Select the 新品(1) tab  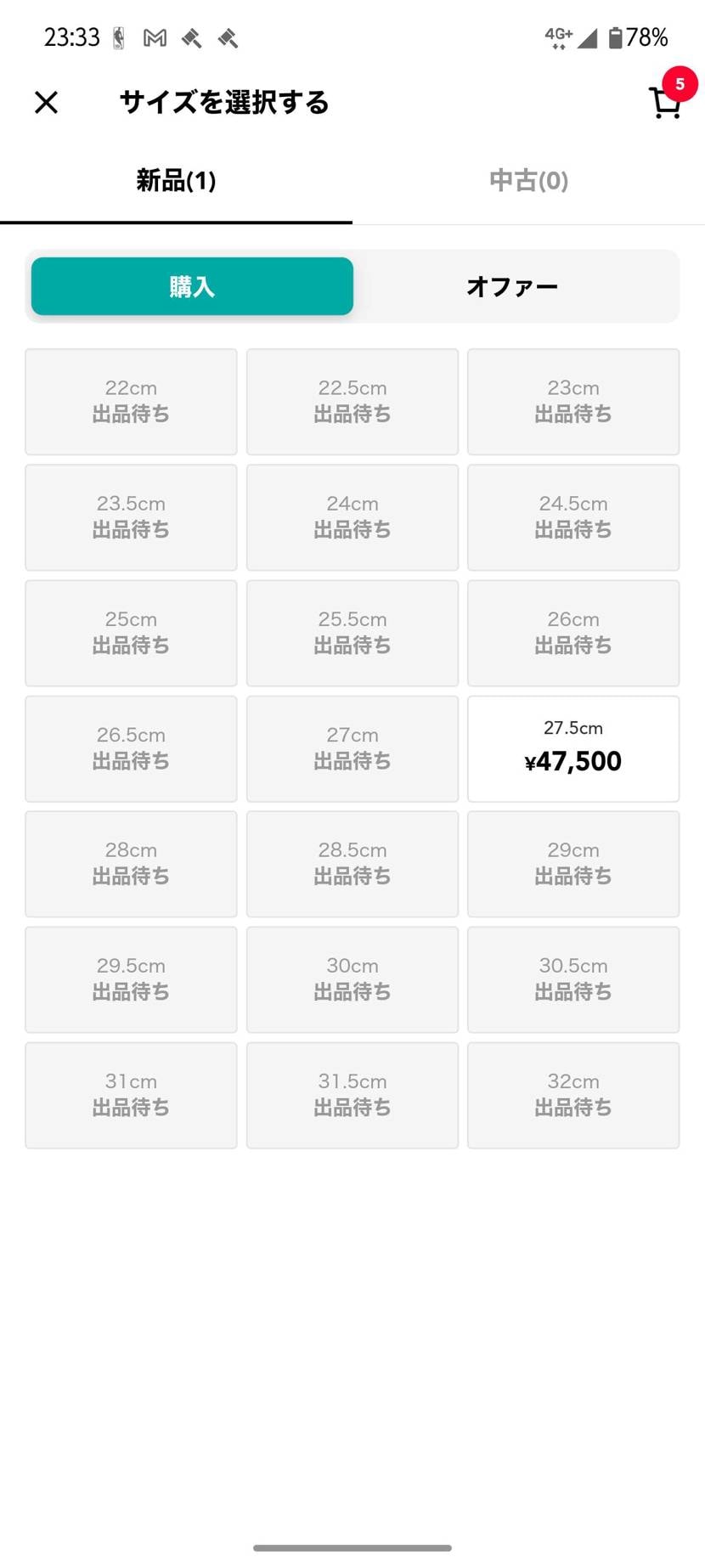coord(176,181)
